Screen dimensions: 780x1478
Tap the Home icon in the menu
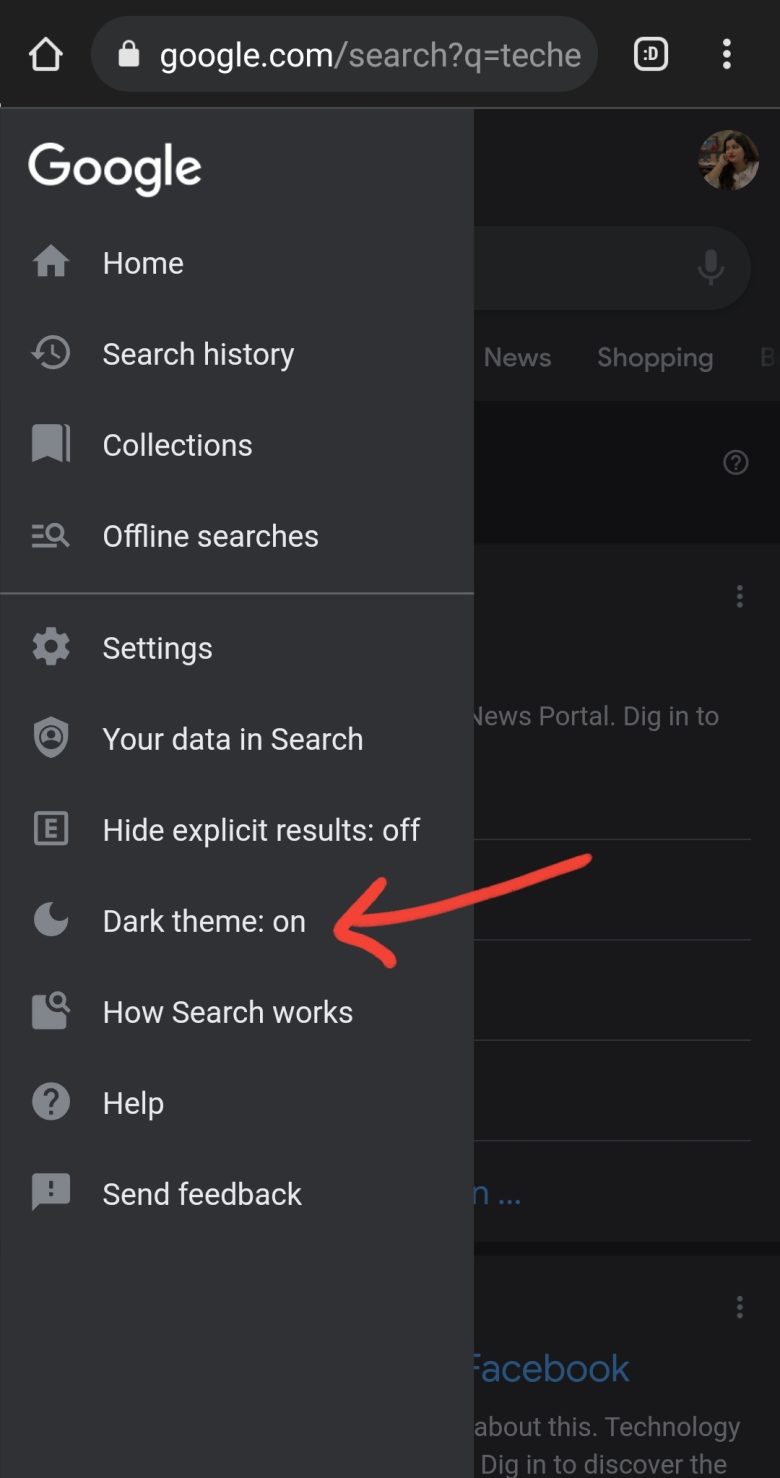point(50,262)
